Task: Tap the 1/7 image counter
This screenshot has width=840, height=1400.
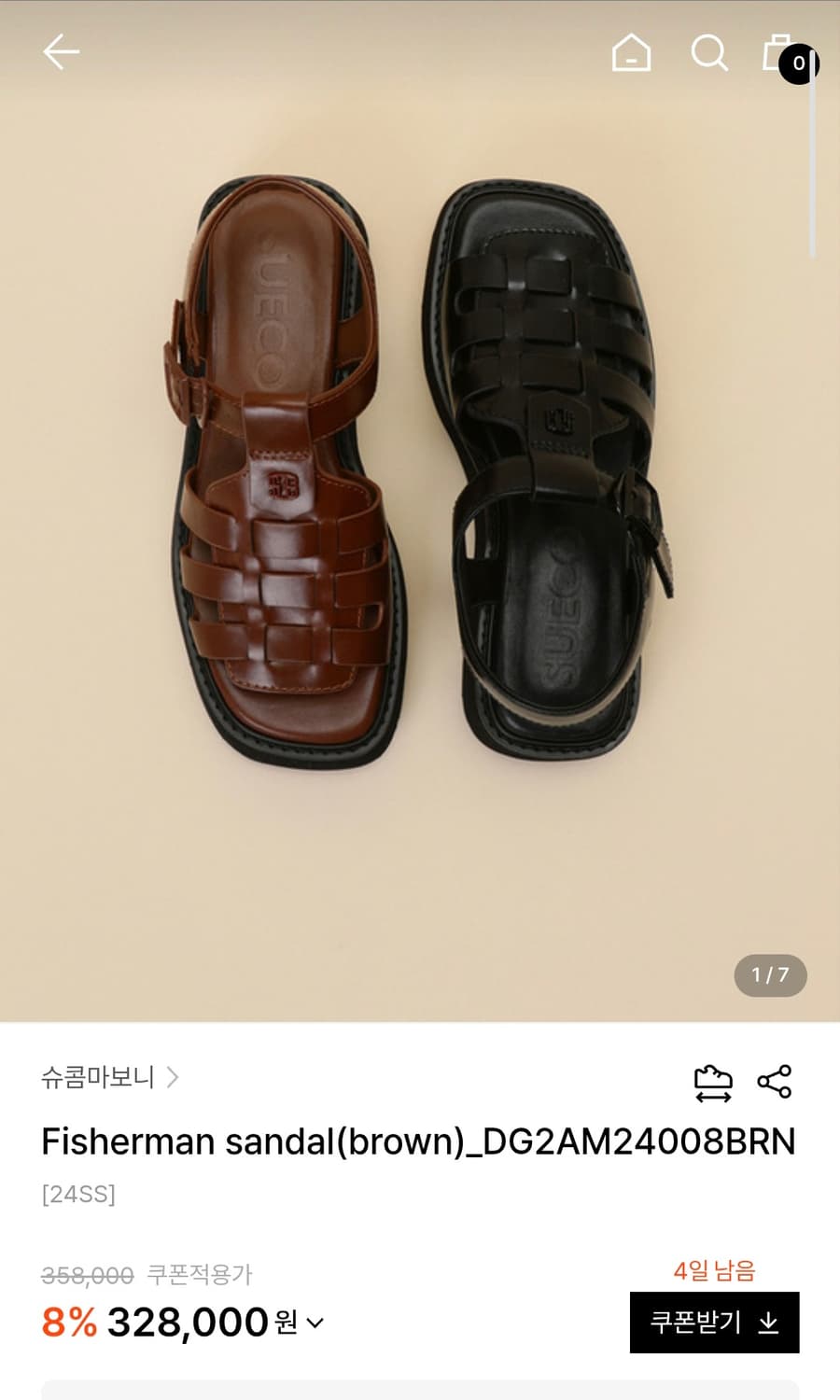Action: 770,974
